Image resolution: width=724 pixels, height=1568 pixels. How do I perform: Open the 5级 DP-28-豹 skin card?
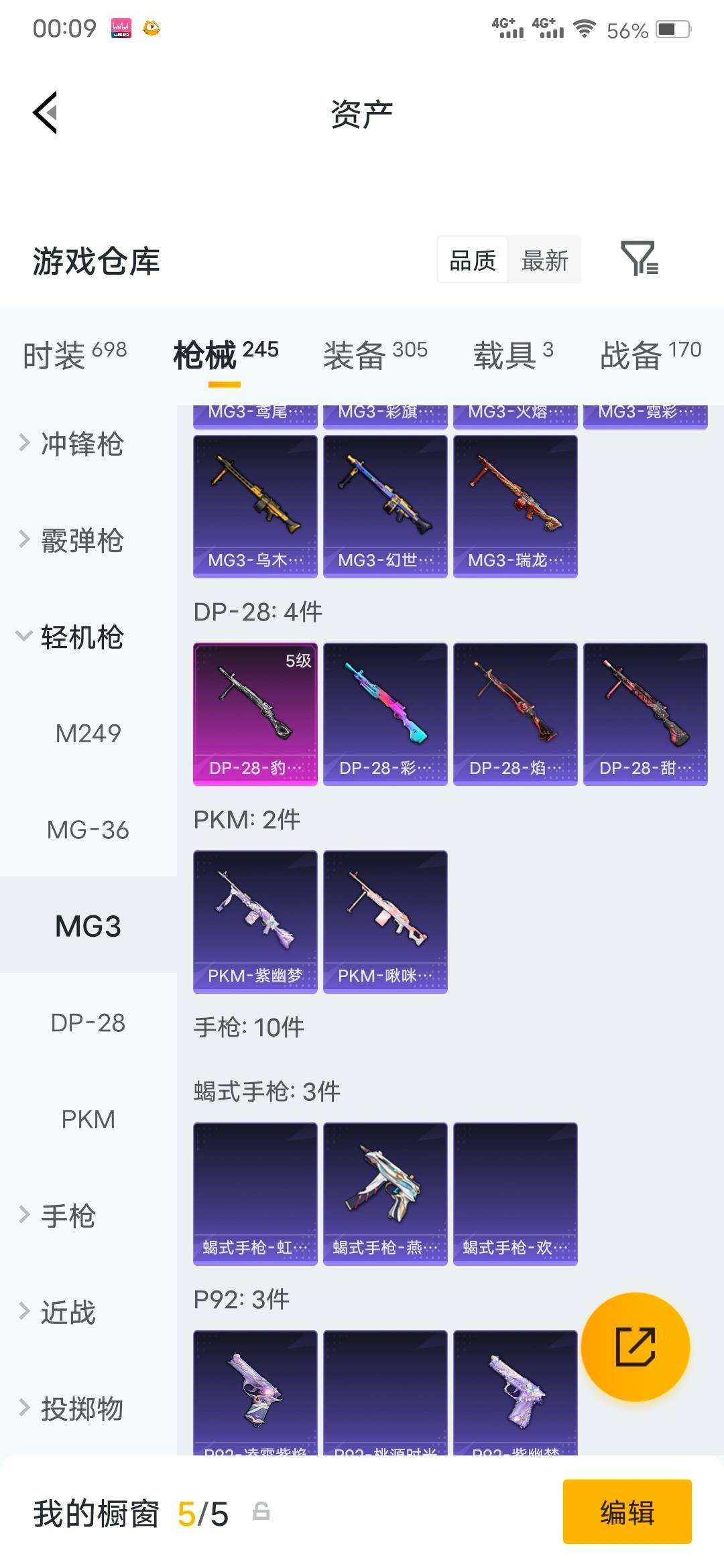coord(255,713)
